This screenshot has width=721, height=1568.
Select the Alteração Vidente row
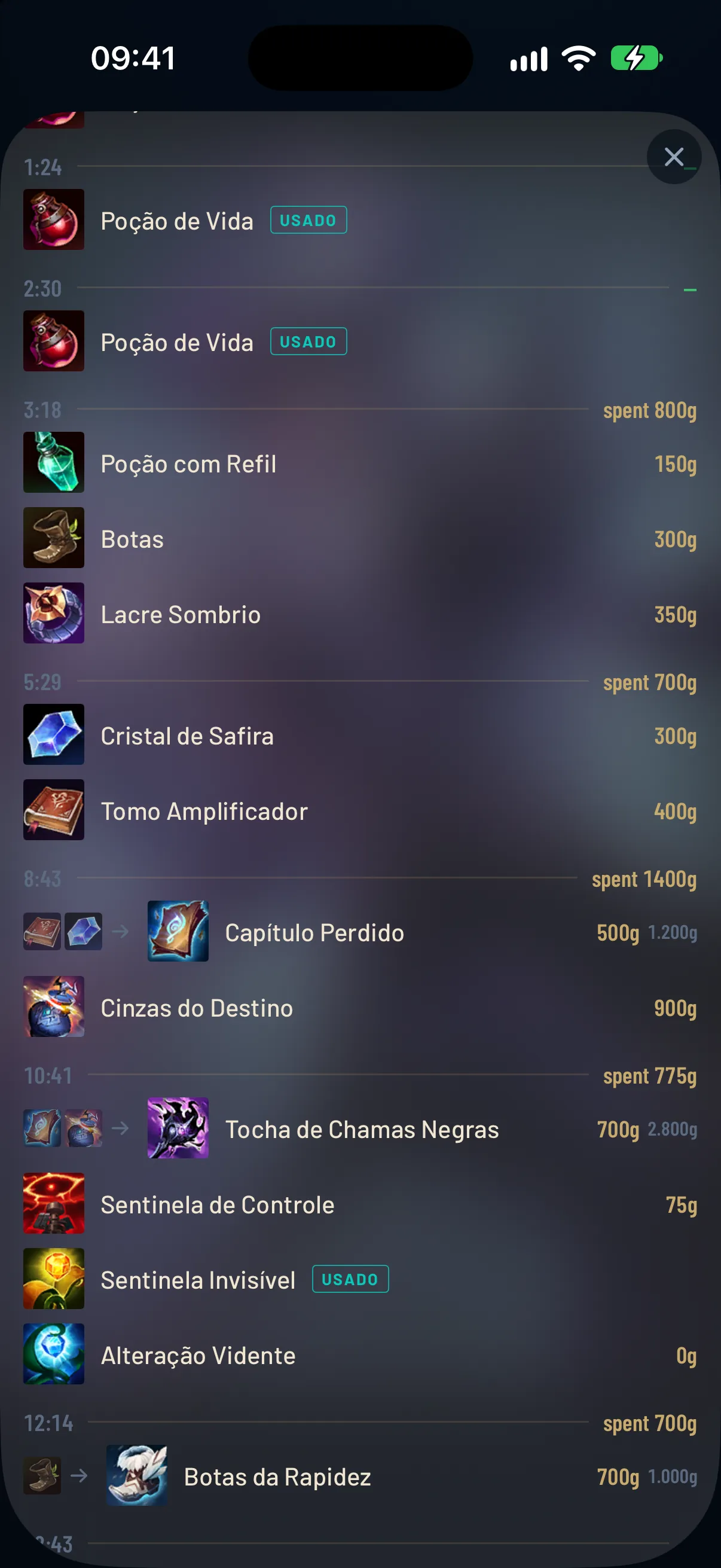click(360, 1355)
